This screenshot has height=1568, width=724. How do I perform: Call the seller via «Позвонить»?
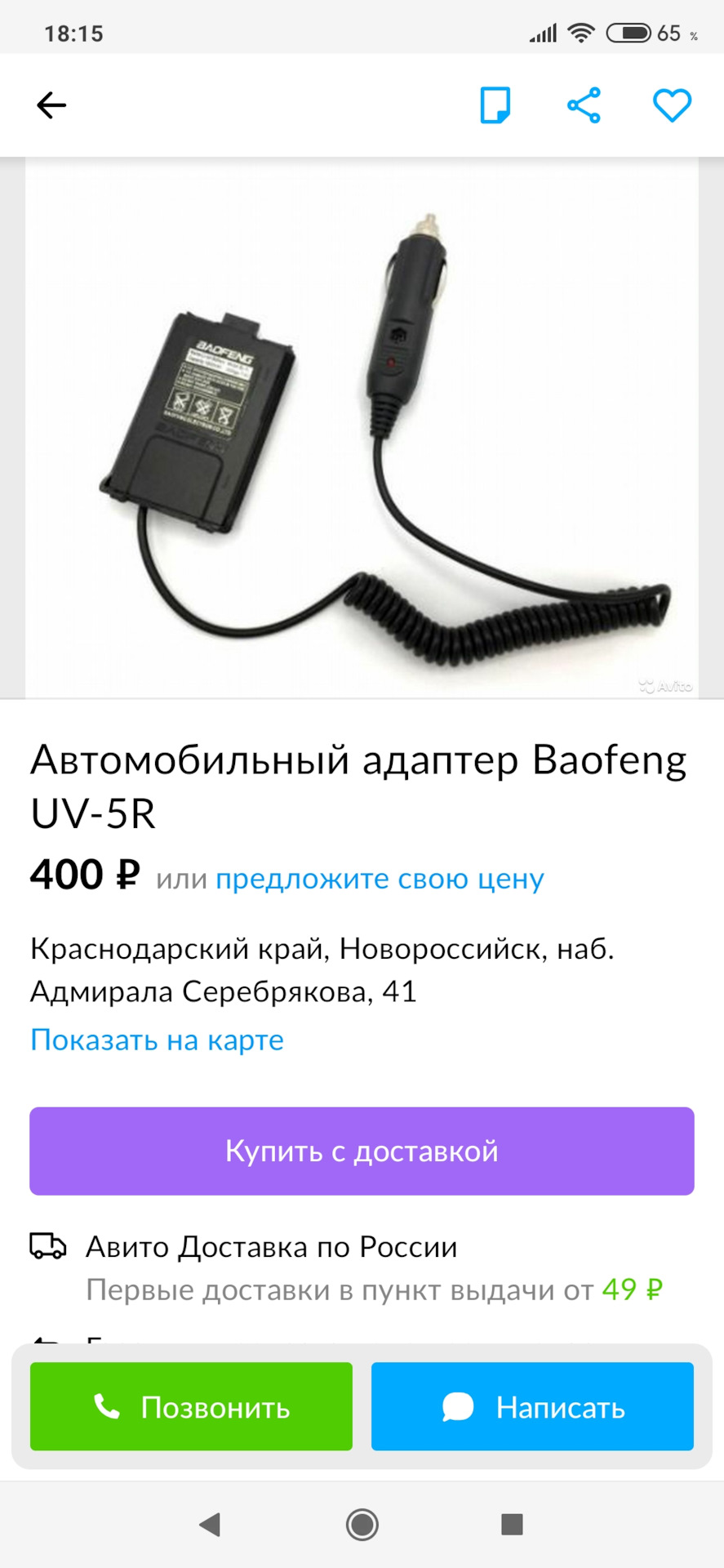(191, 1406)
